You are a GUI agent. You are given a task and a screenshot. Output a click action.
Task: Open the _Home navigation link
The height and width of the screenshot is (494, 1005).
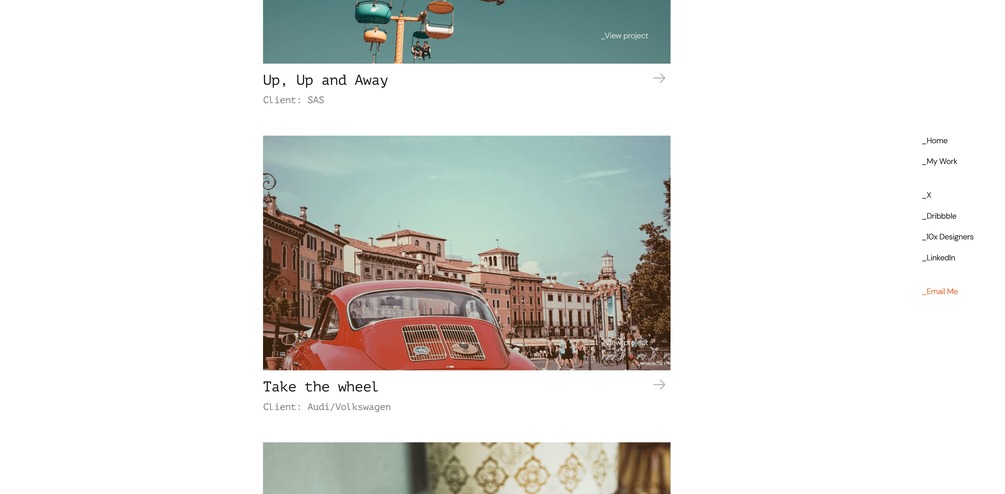934,141
